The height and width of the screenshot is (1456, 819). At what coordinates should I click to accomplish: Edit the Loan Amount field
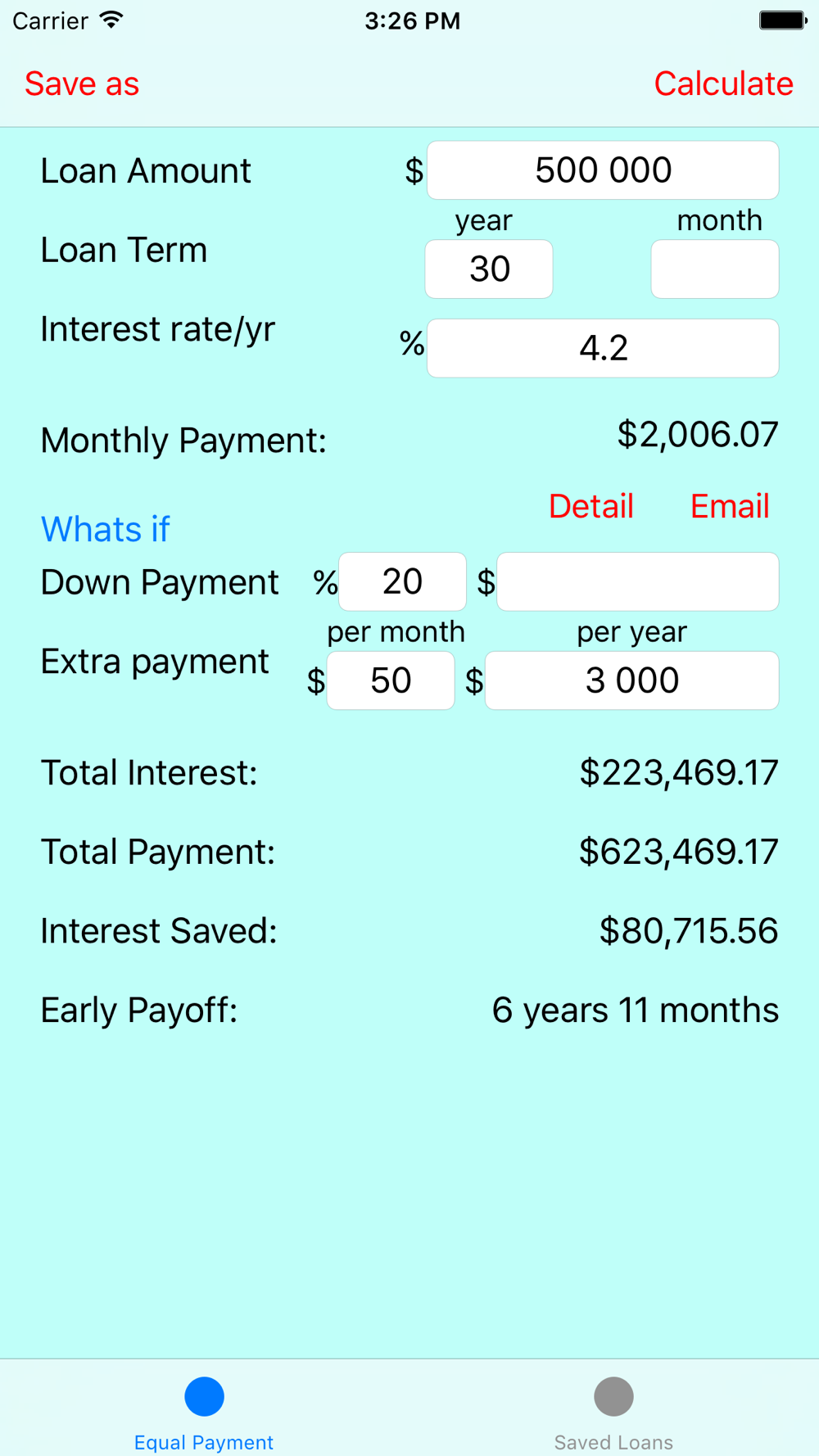point(603,170)
